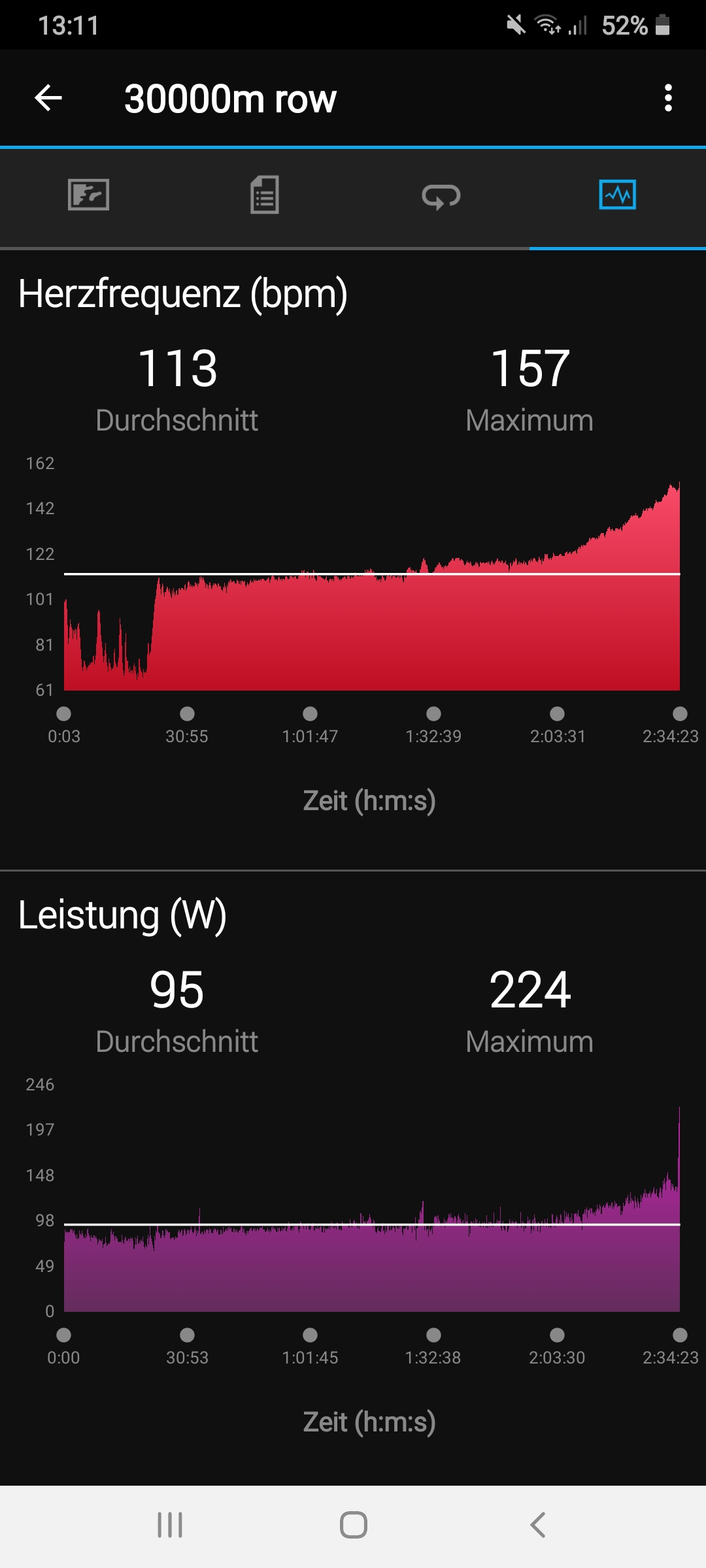Switch to the activity overview tab

(88, 195)
